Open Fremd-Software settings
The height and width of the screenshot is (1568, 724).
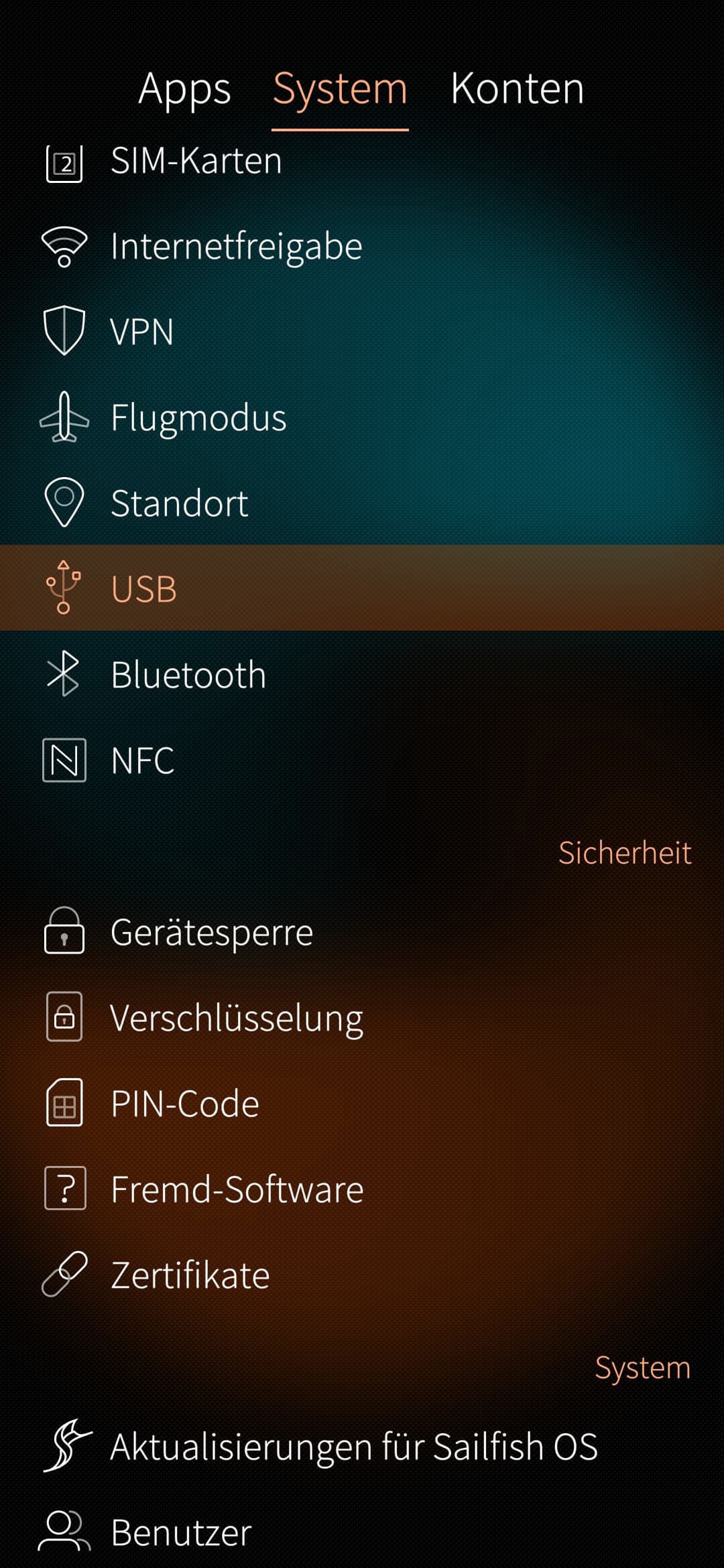click(237, 1189)
